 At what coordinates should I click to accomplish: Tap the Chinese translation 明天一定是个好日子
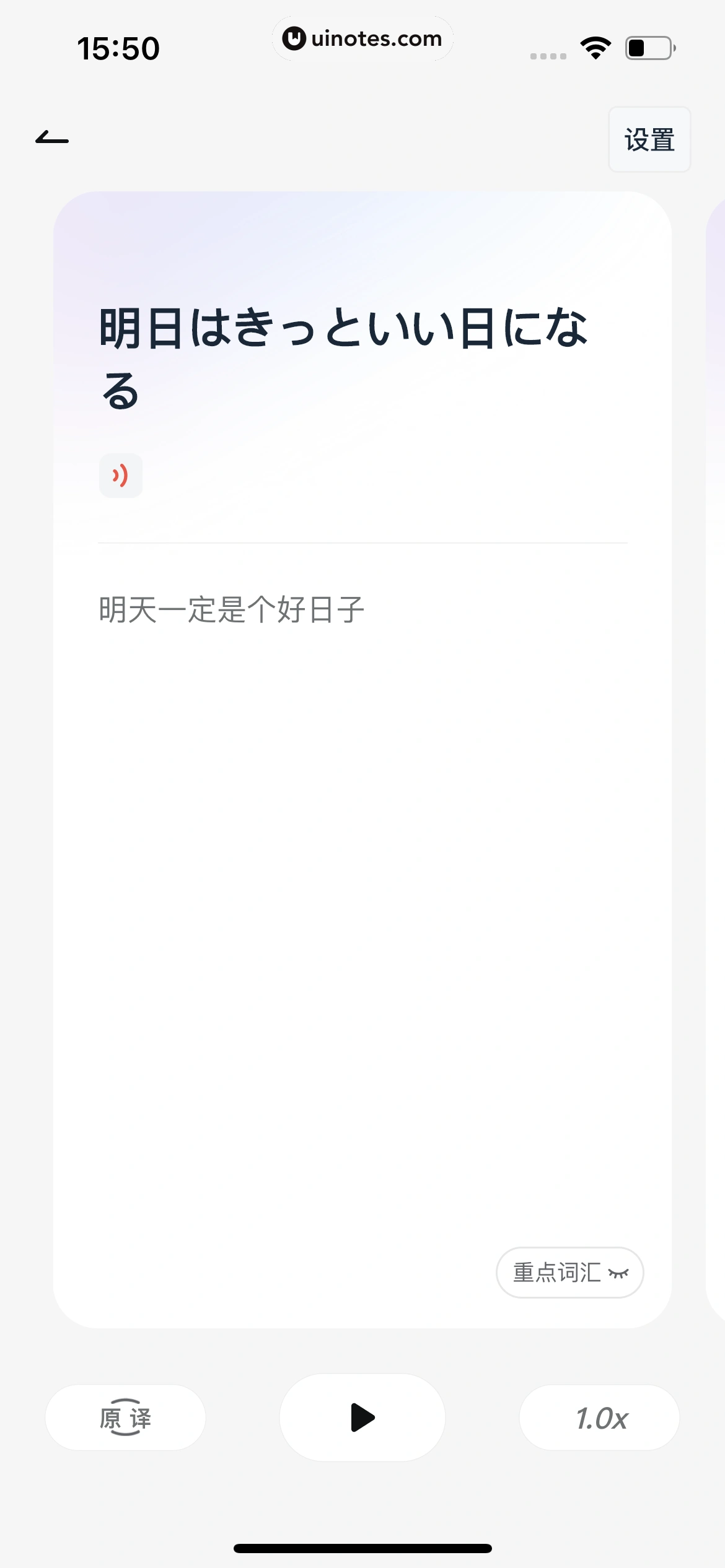coord(232,609)
